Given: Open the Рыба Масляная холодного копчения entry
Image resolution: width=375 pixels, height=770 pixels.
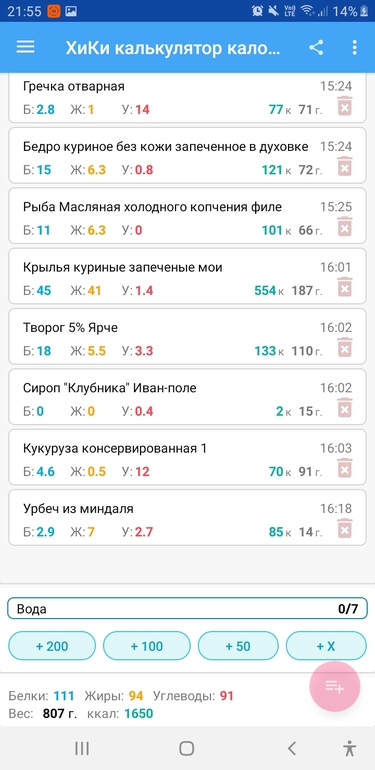Looking at the screenshot, I should click(188, 218).
